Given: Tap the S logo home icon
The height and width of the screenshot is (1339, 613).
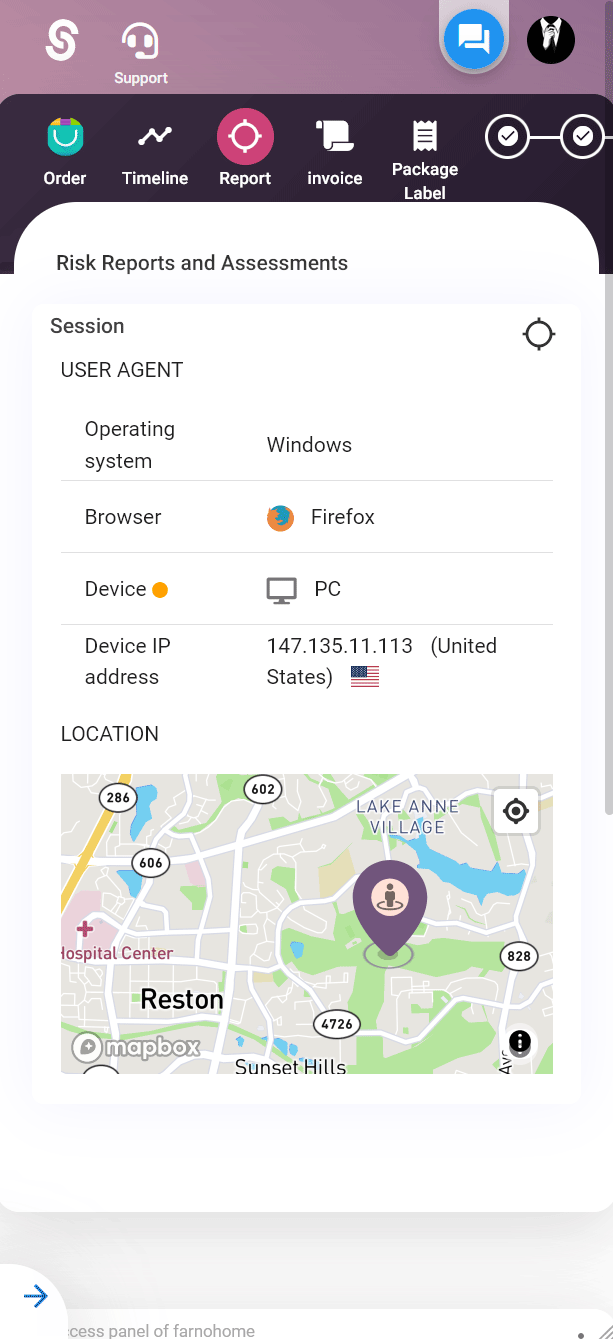Looking at the screenshot, I should [62, 41].
